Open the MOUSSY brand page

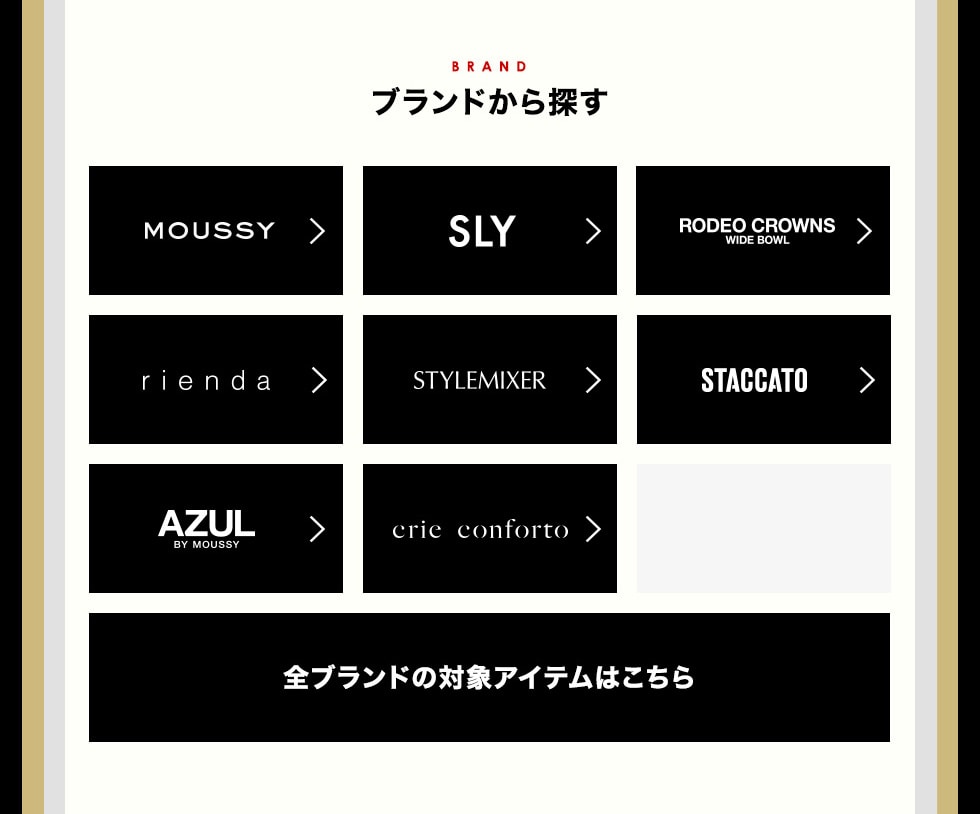tap(216, 231)
